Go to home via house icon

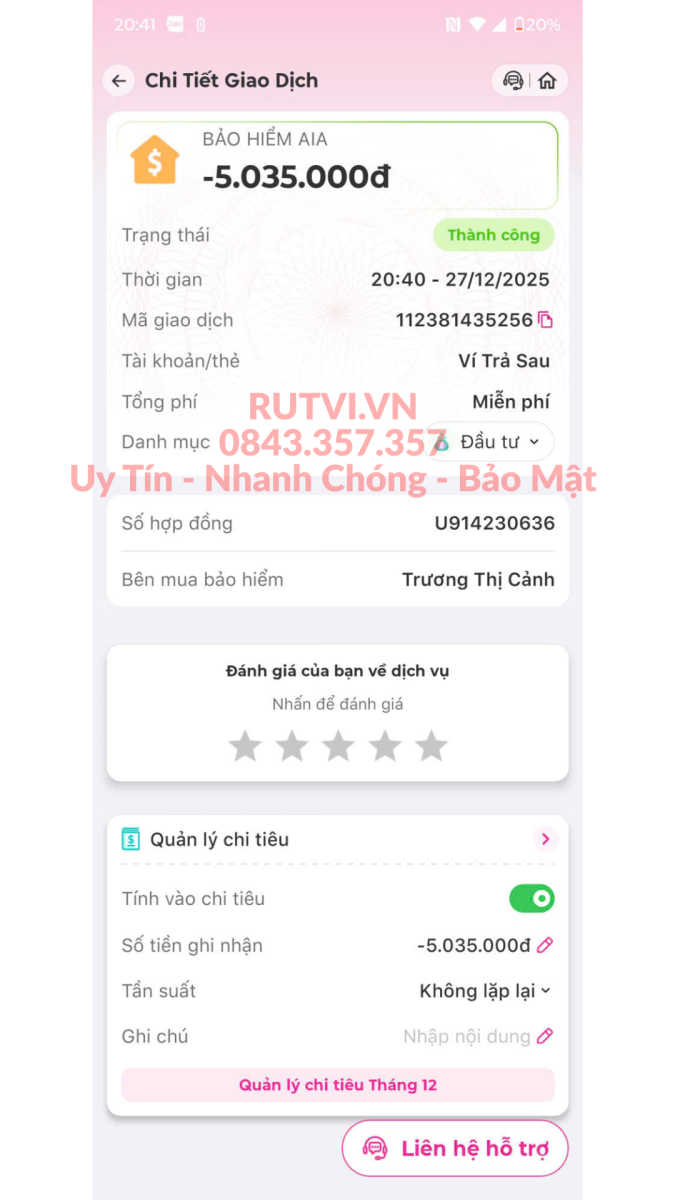point(547,81)
